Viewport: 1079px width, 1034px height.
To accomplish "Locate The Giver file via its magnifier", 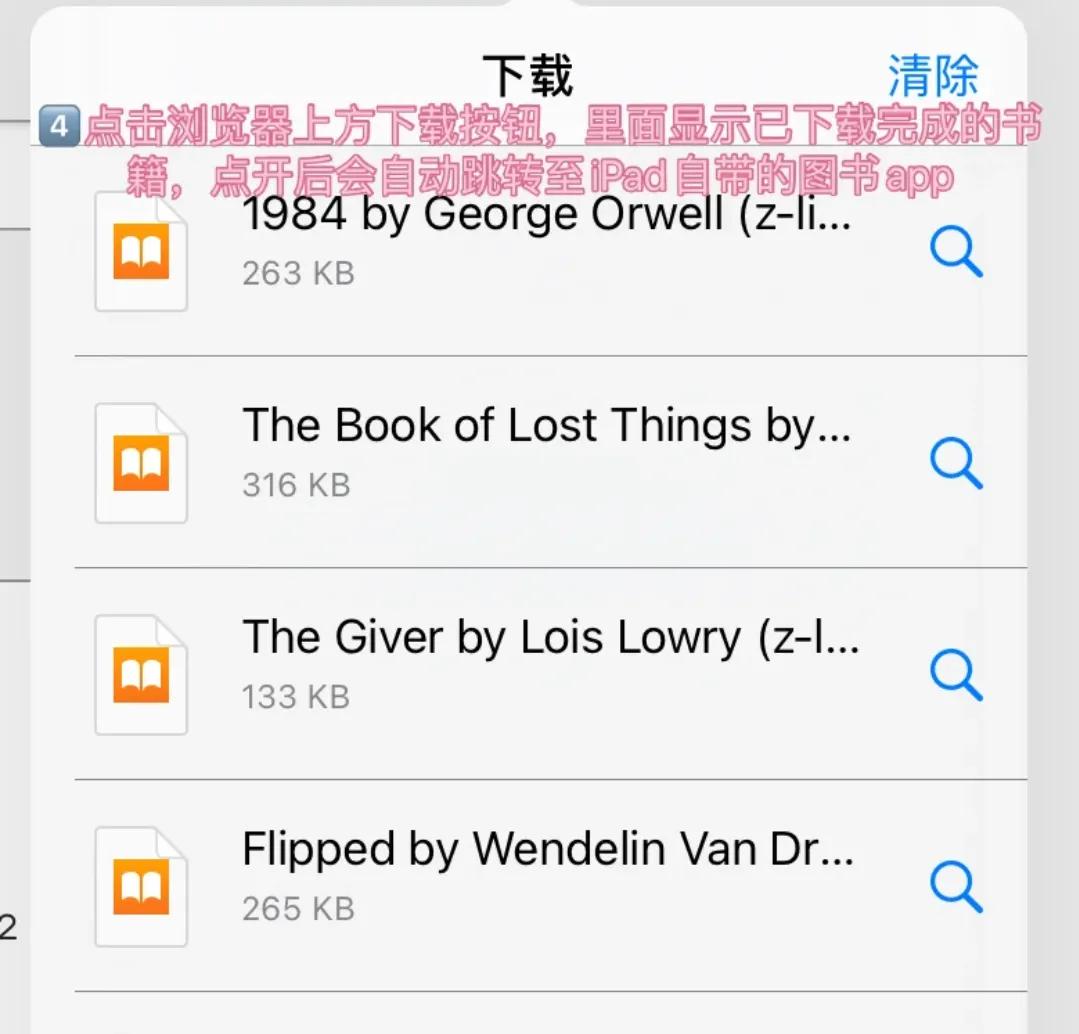I will coord(956,675).
